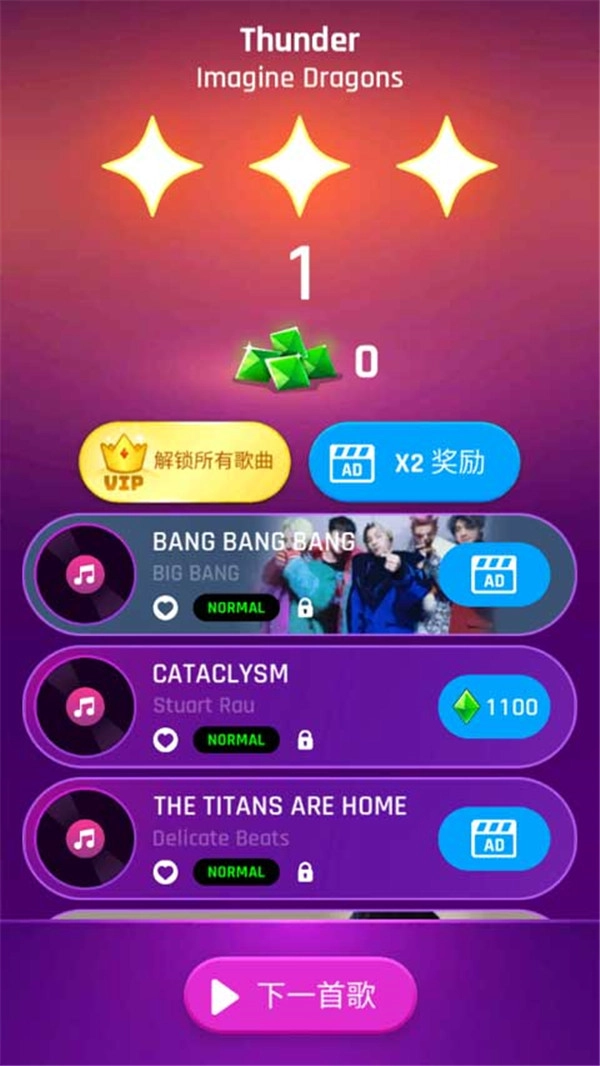The width and height of the screenshot is (600, 1066).
Task: Play the next song
Action: (x=300, y=995)
